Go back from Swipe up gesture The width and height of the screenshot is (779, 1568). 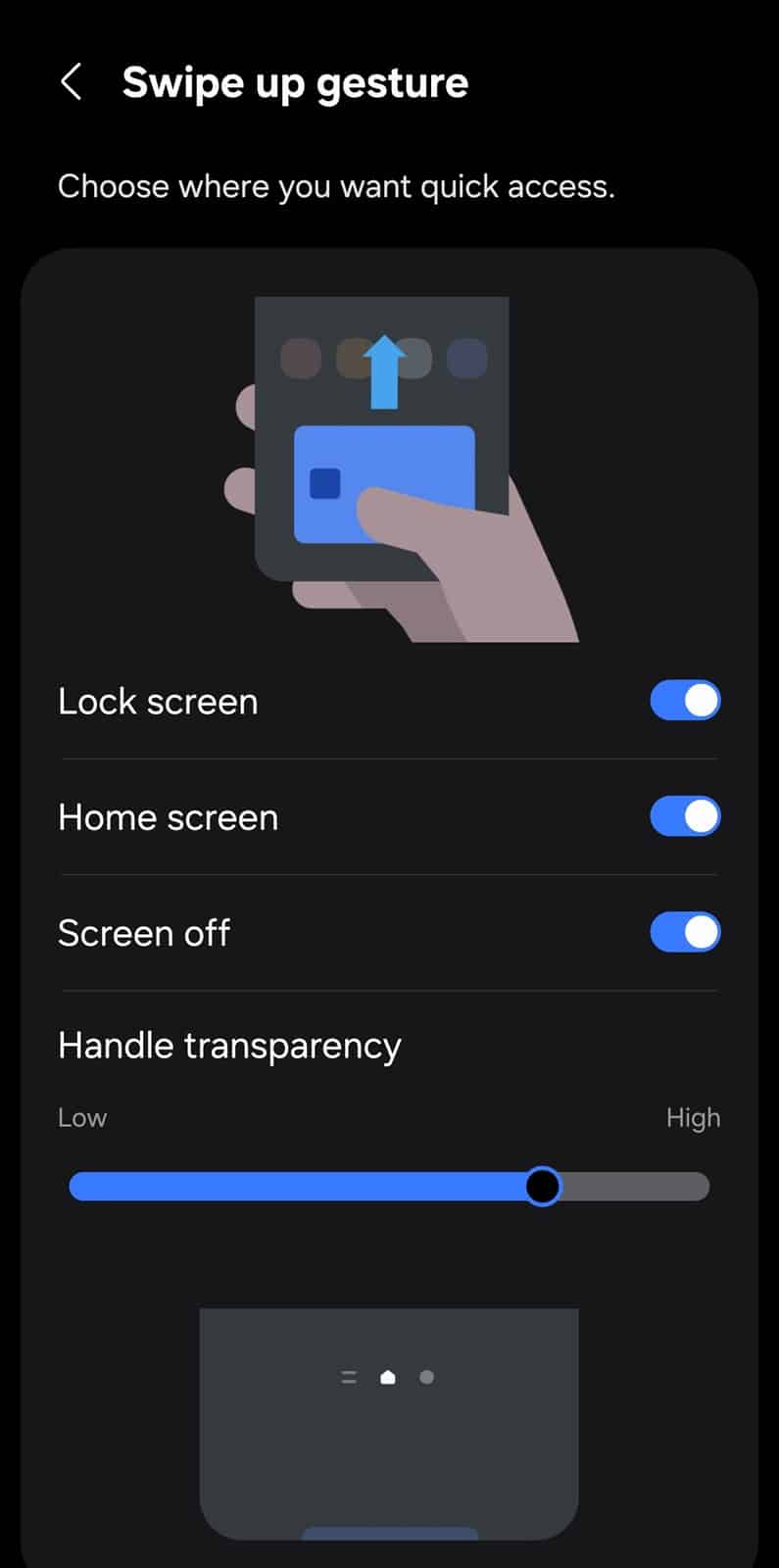click(71, 82)
